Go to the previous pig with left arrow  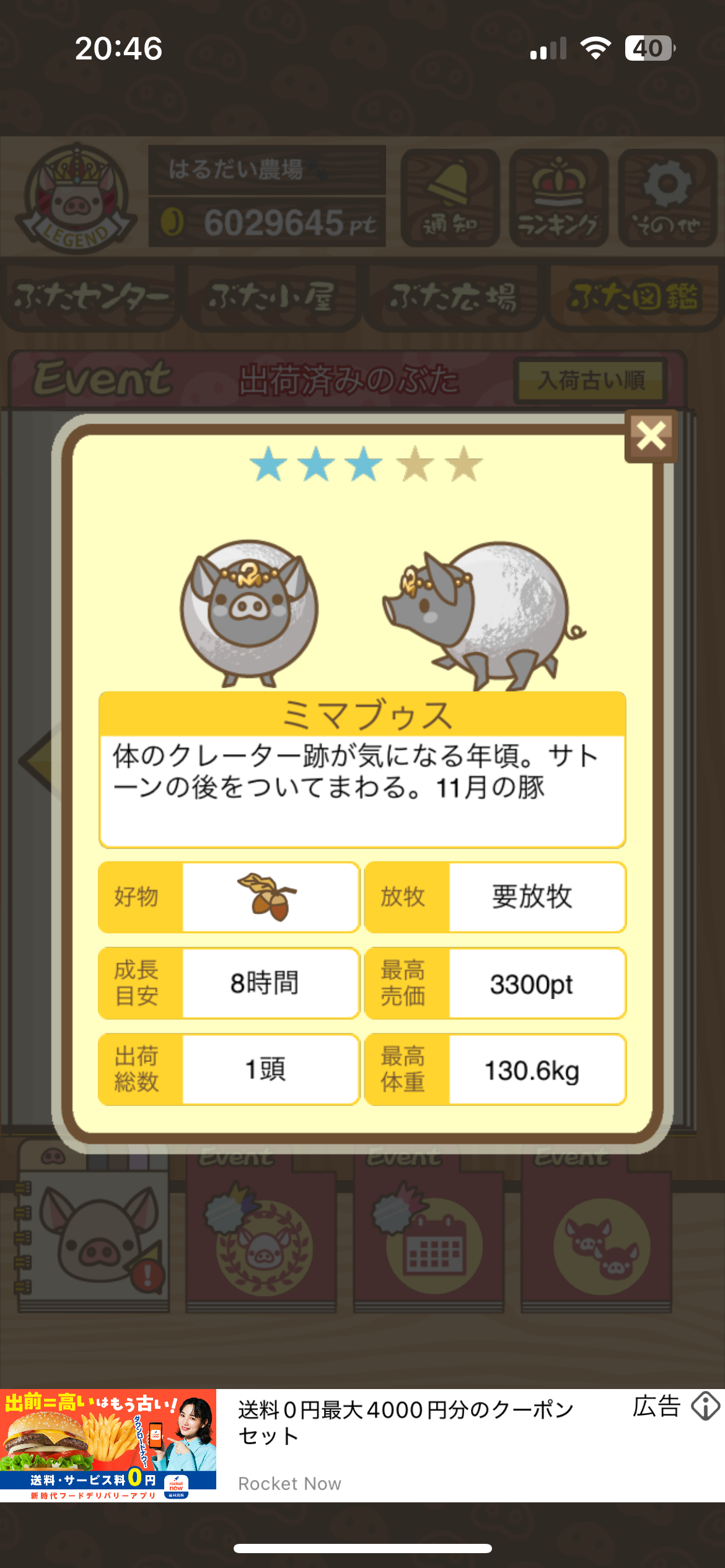(x=38, y=762)
